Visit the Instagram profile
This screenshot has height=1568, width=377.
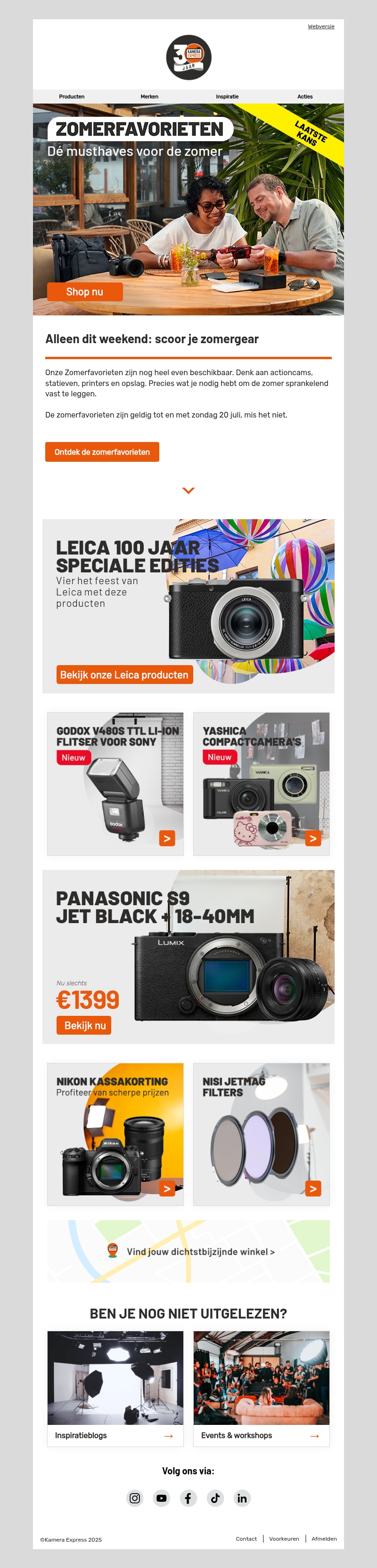pyautogui.click(x=135, y=1498)
